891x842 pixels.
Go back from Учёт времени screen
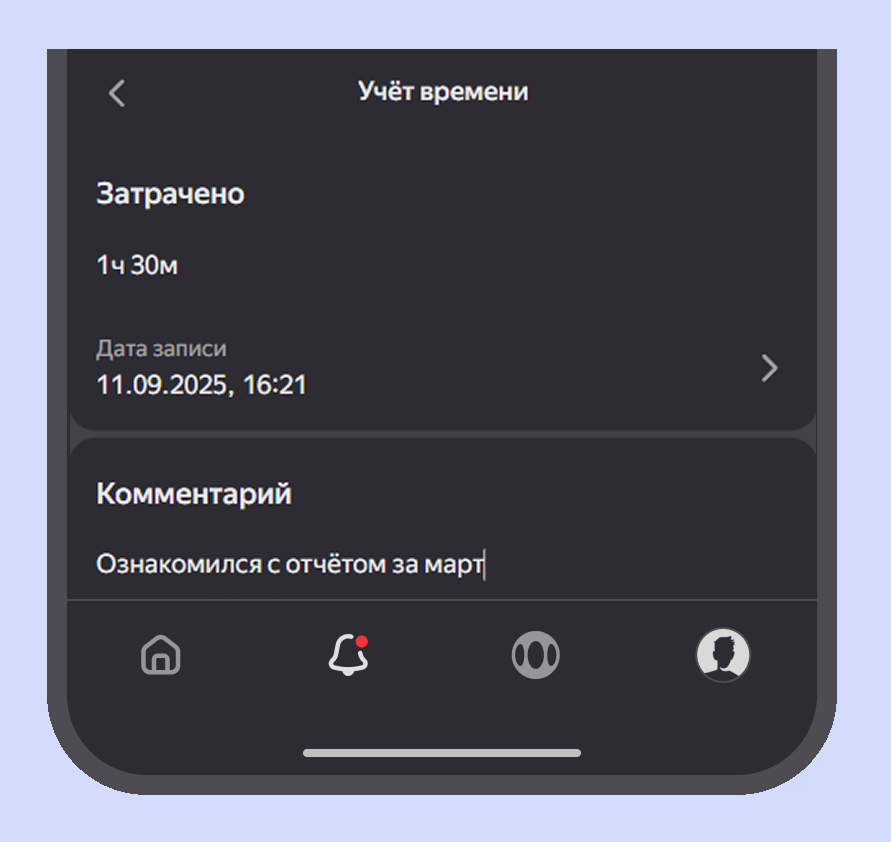(x=117, y=93)
